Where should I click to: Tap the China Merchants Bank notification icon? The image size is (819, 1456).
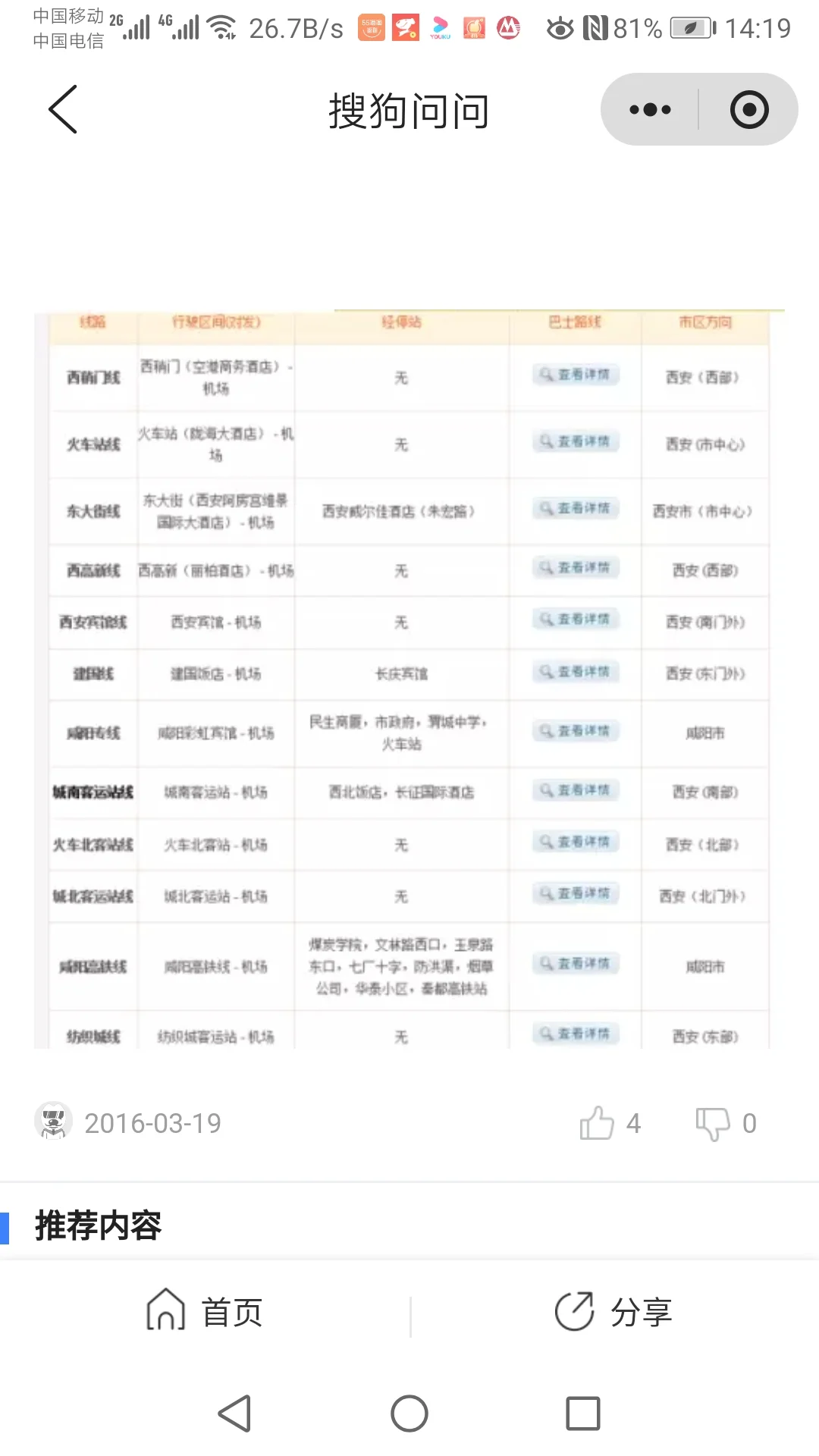click(507, 27)
